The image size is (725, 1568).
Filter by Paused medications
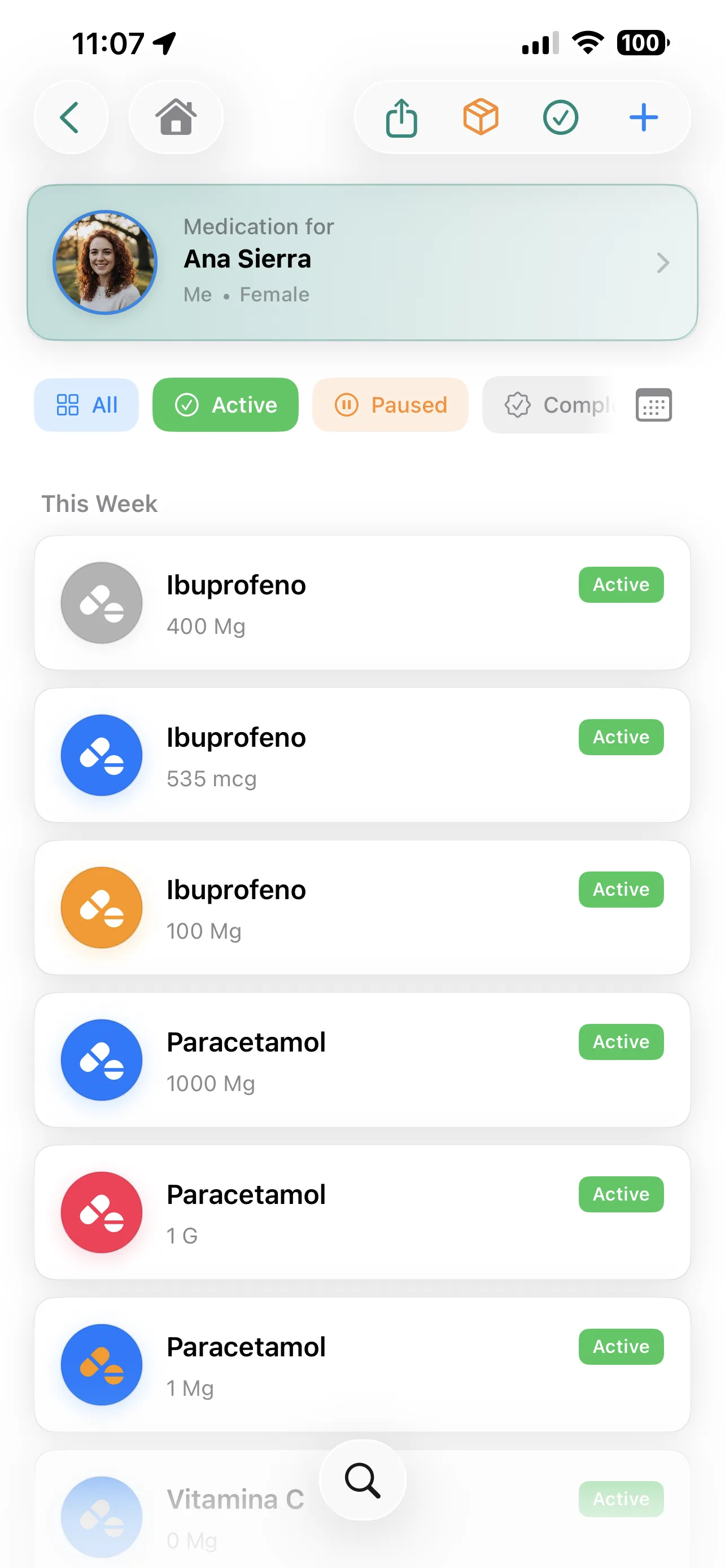point(390,405)
